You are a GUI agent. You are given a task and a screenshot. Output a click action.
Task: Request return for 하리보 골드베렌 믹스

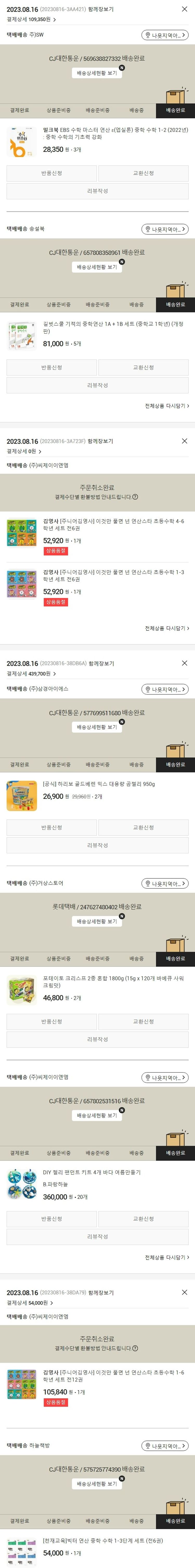click(x=51, y=828)
